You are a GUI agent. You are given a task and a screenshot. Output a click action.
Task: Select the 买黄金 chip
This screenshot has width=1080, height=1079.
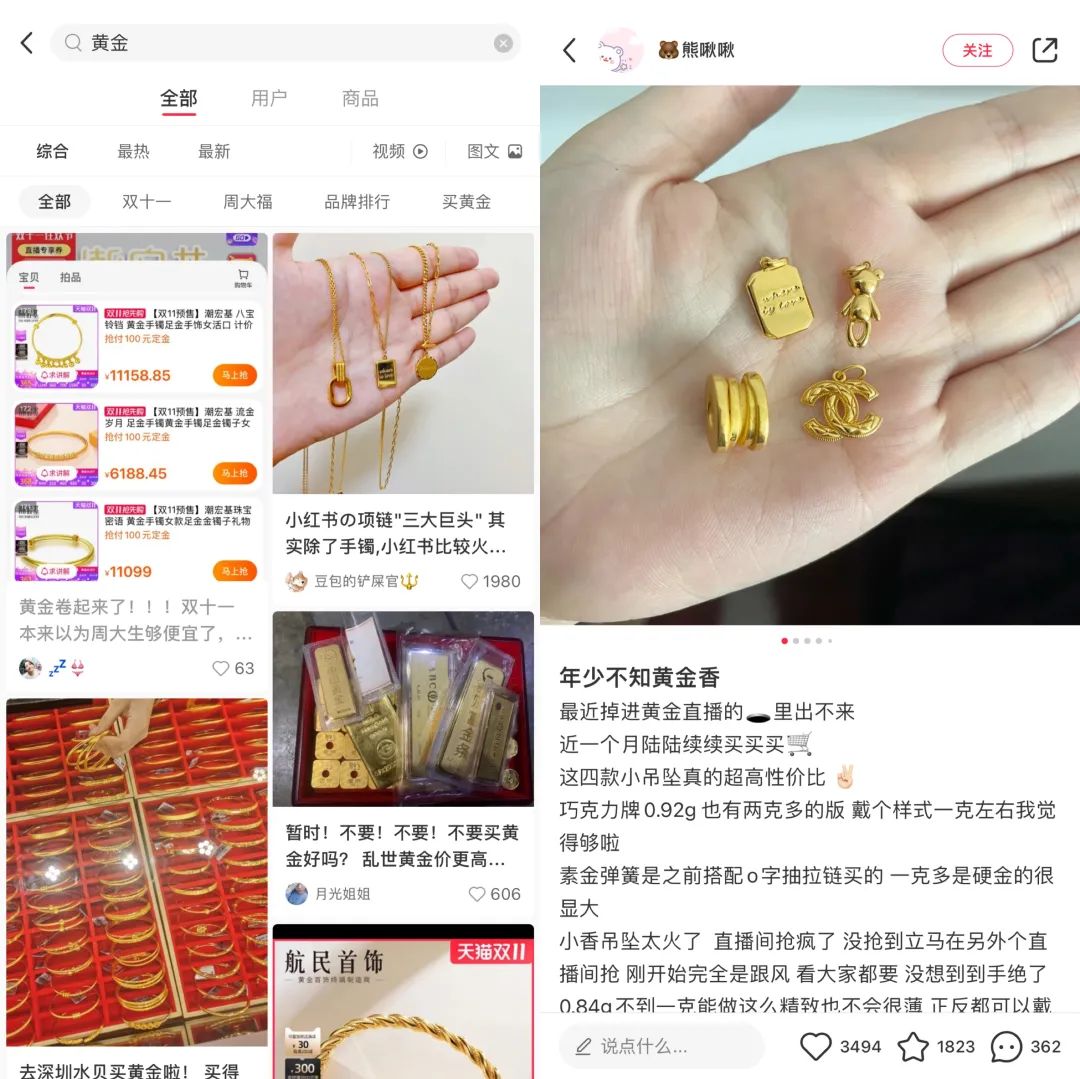pos(467,201)
